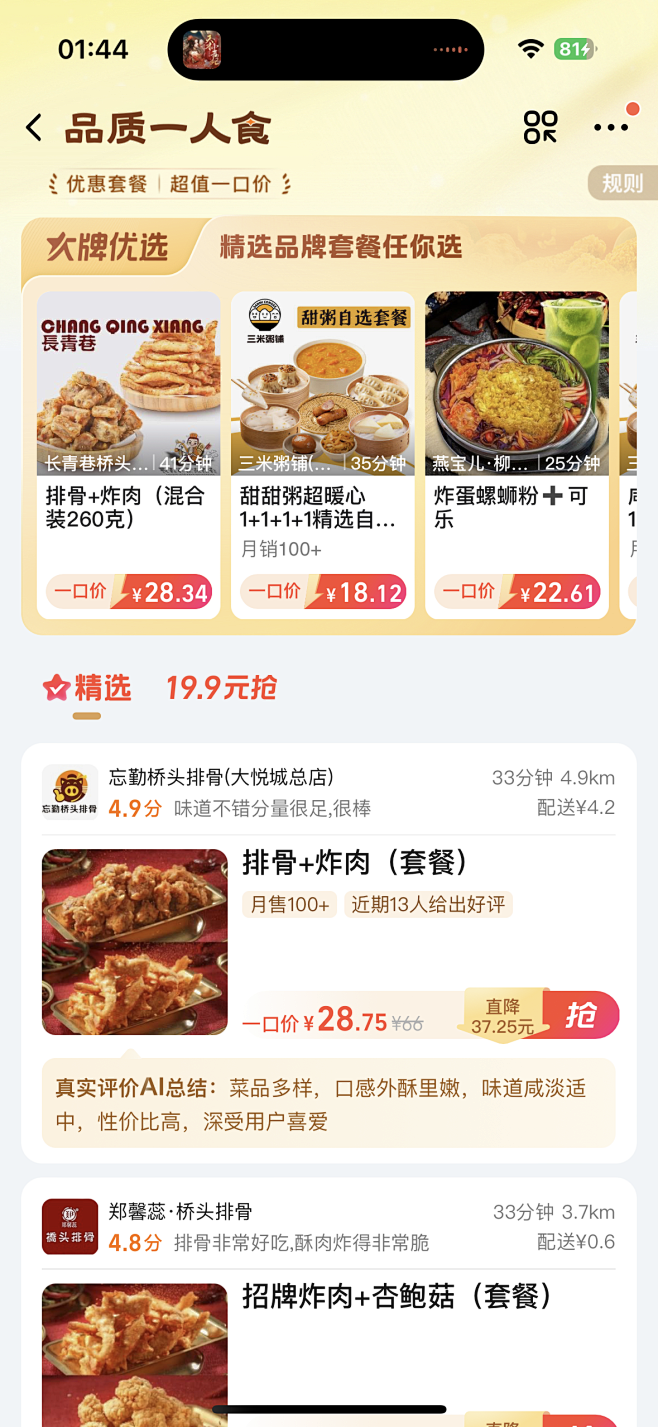Screen dimensions: 658x1427
Task: Open 炸蛋螺蛳粉＋可乐 card
Action: (516, 455)
